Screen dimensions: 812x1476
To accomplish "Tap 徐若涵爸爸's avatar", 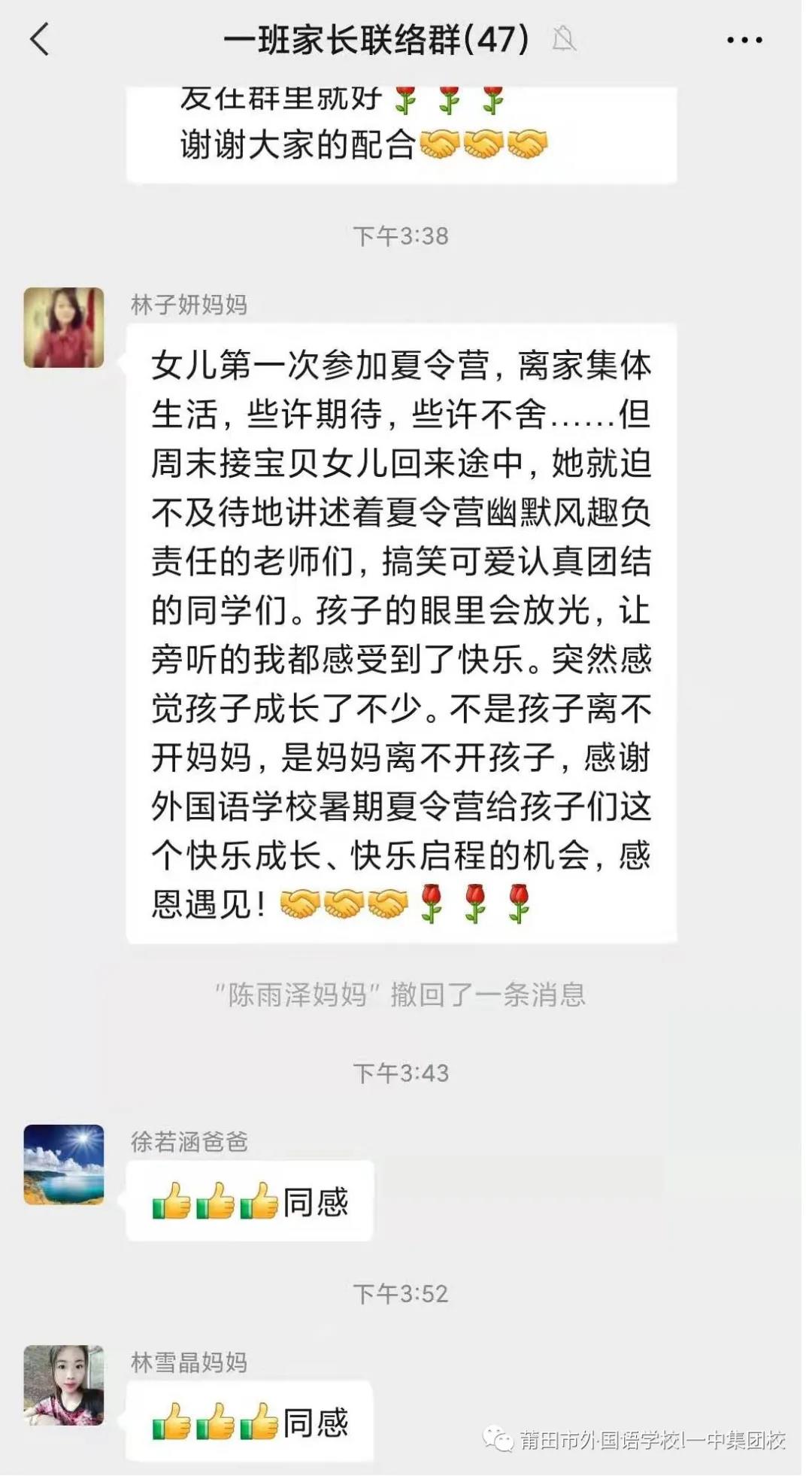I will click(64, 1164).
